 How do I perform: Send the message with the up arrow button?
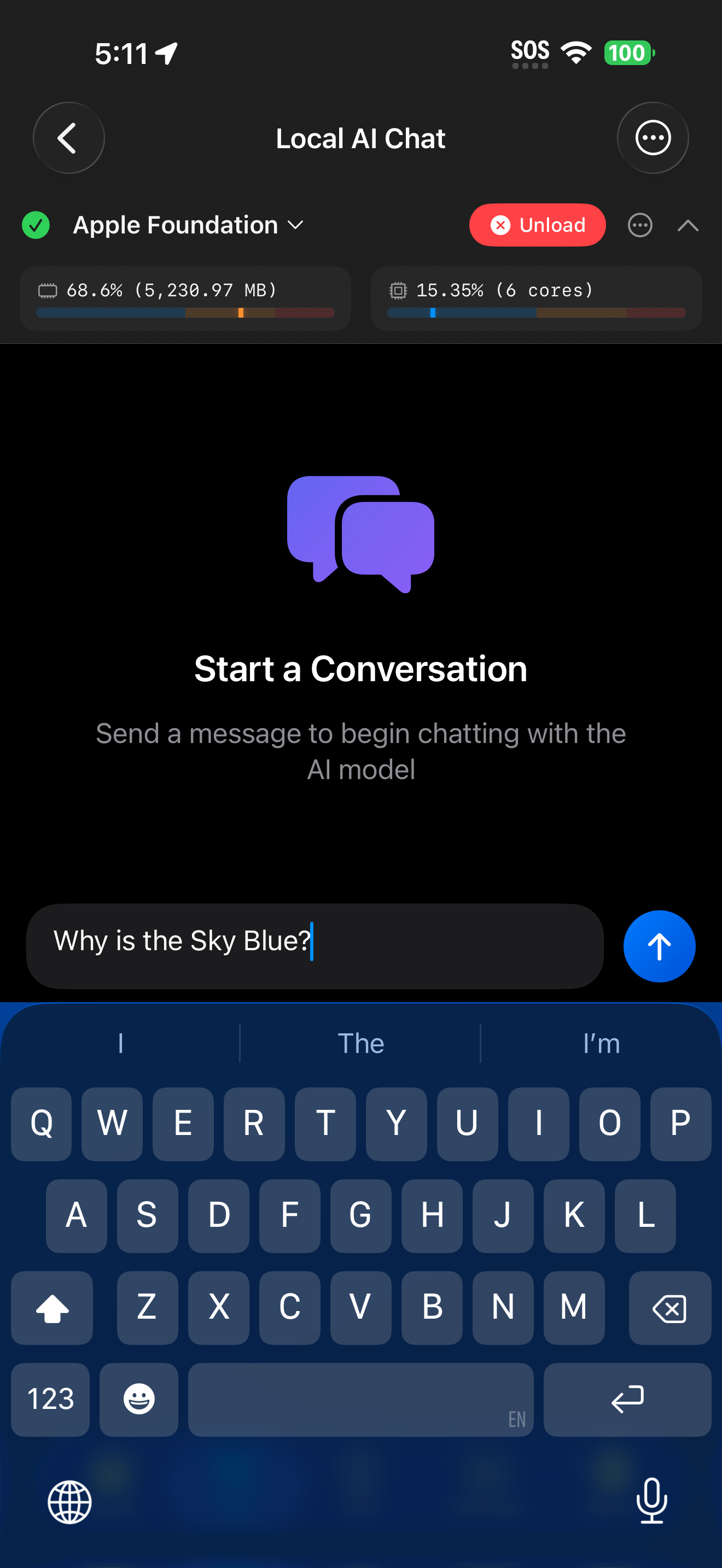pyautogui.click(x=659, y=946)
